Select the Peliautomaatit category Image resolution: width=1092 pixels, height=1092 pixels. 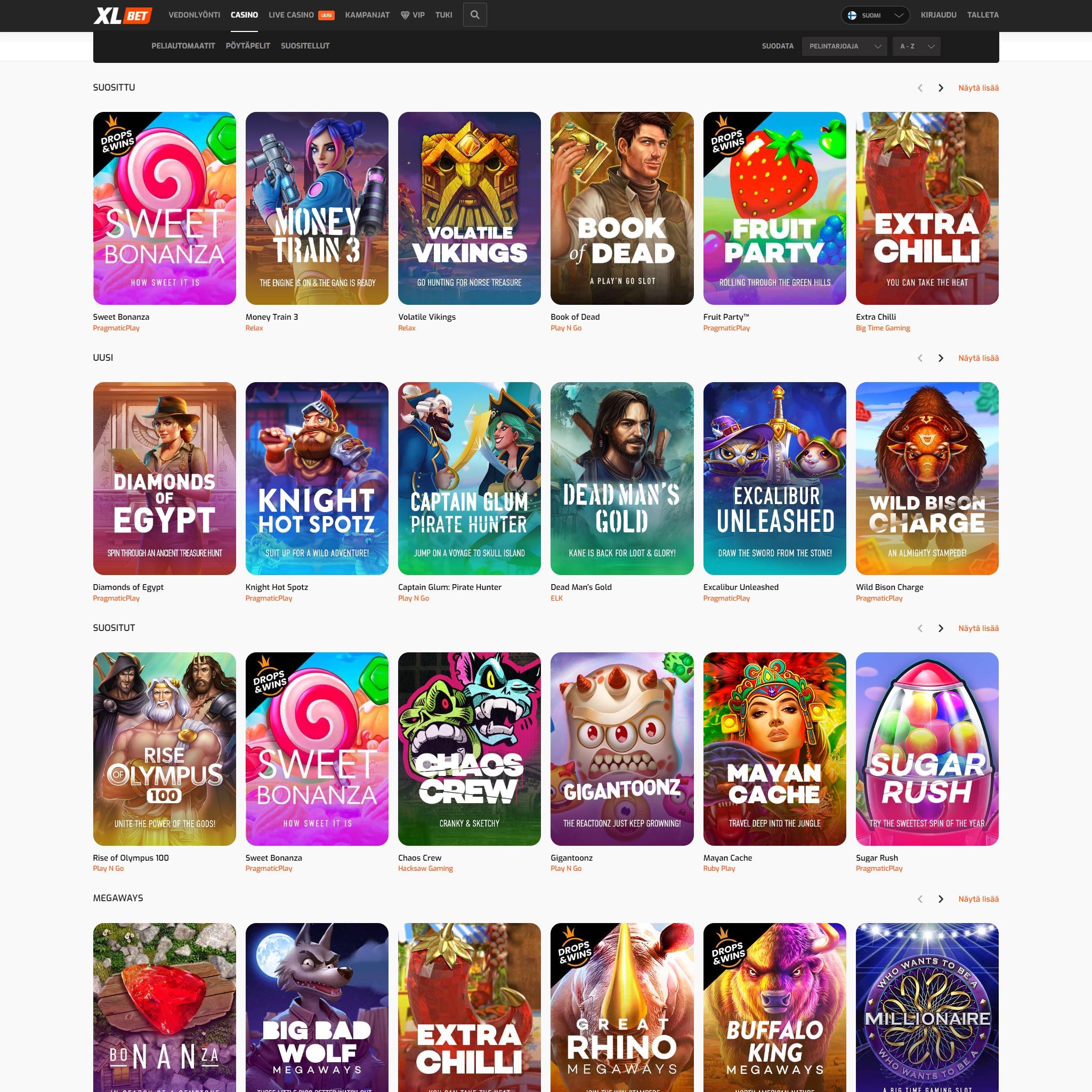coord(183,46)
